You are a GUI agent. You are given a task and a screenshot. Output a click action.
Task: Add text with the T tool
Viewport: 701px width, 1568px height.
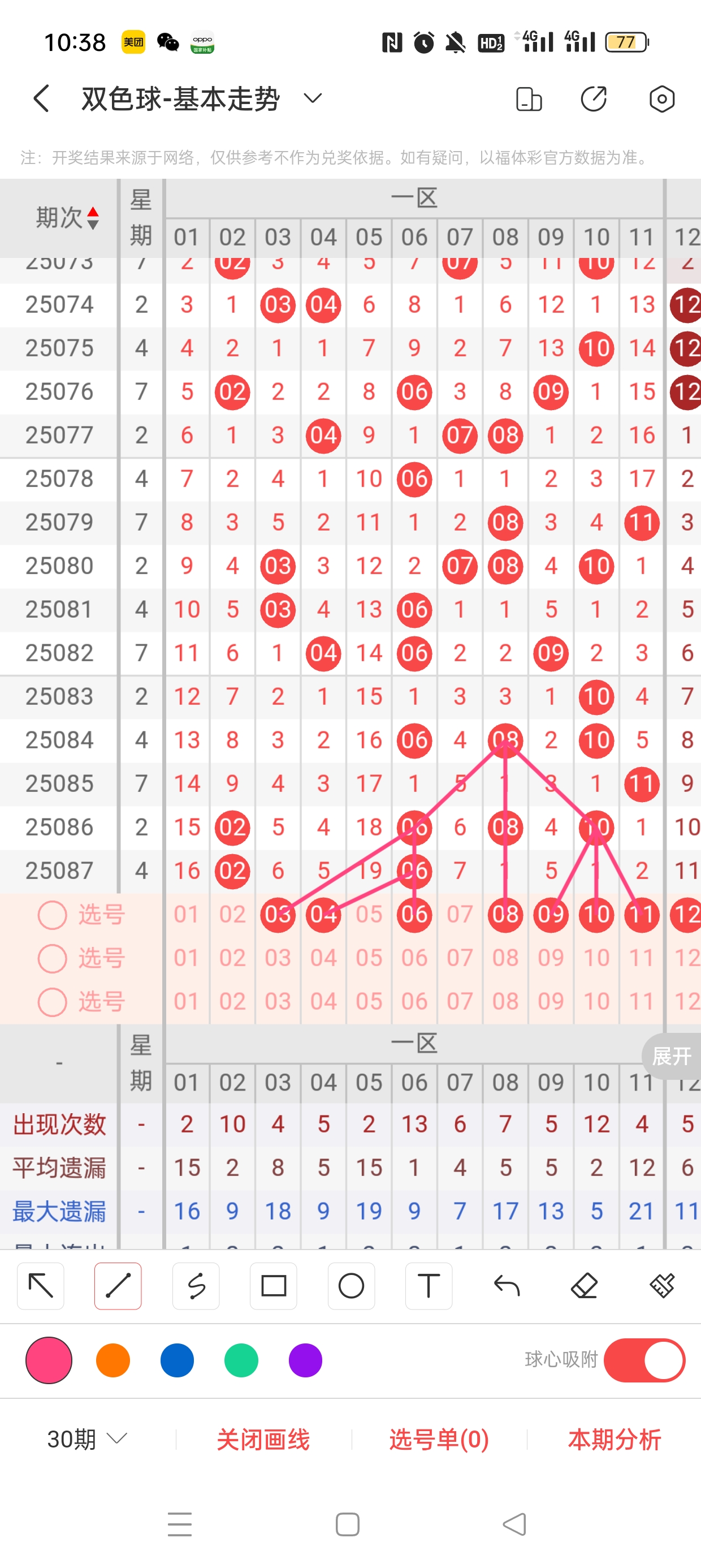coord(429,1286)
